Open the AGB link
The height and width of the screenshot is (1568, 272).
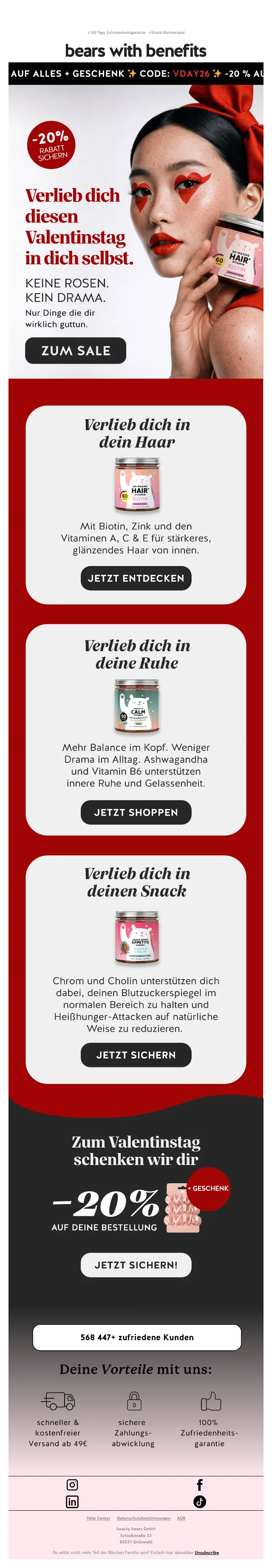coord(181,1518)
